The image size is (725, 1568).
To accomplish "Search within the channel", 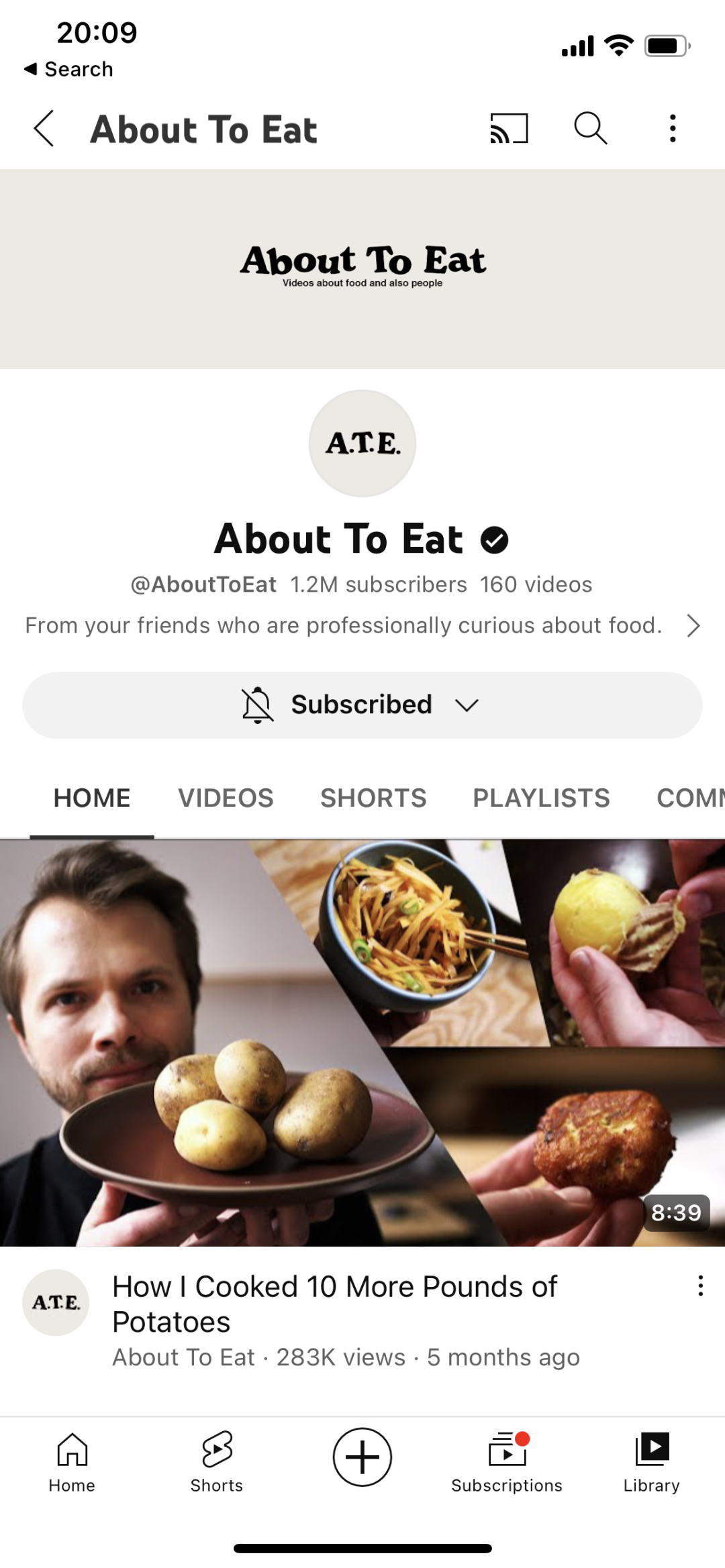I will tap(590, 128).
